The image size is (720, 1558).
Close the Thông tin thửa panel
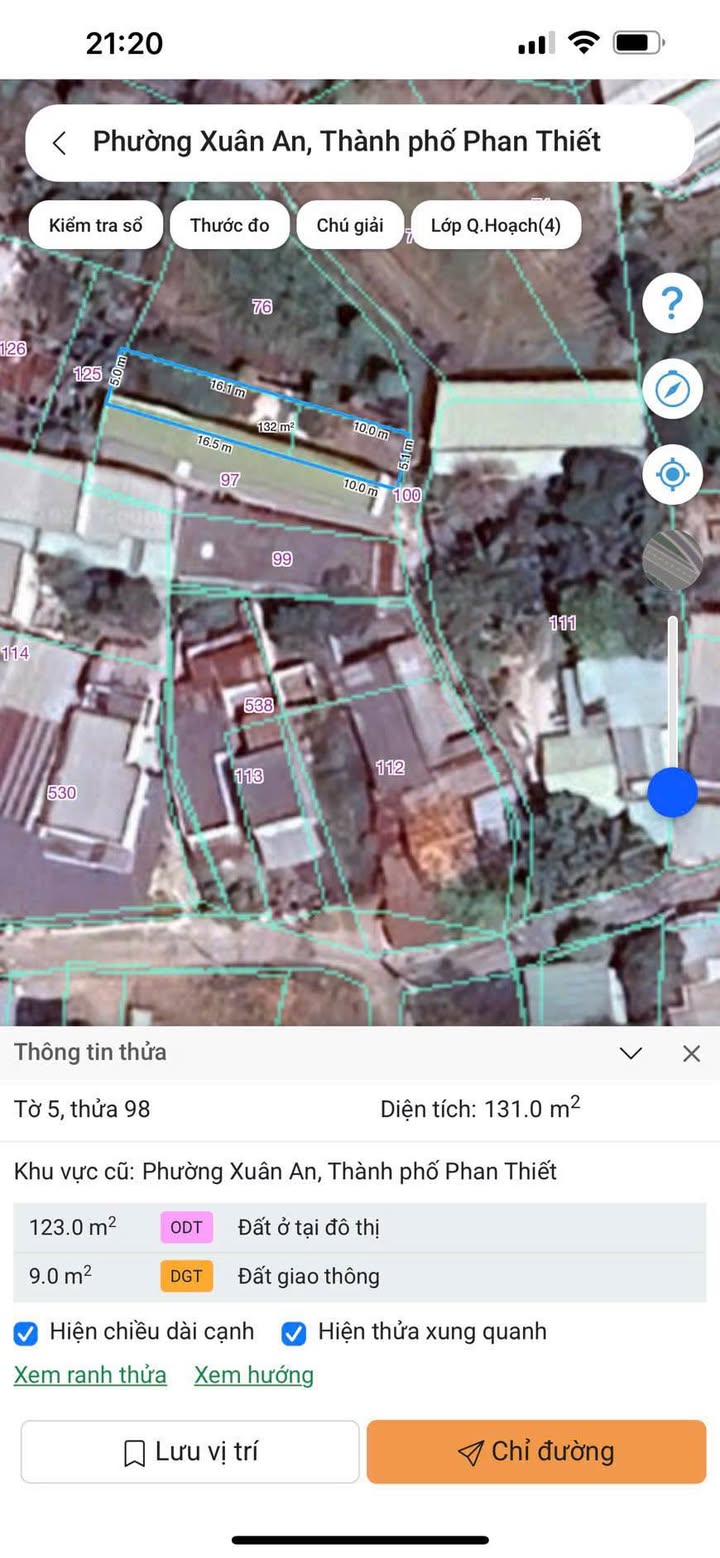click(691, 1053)
